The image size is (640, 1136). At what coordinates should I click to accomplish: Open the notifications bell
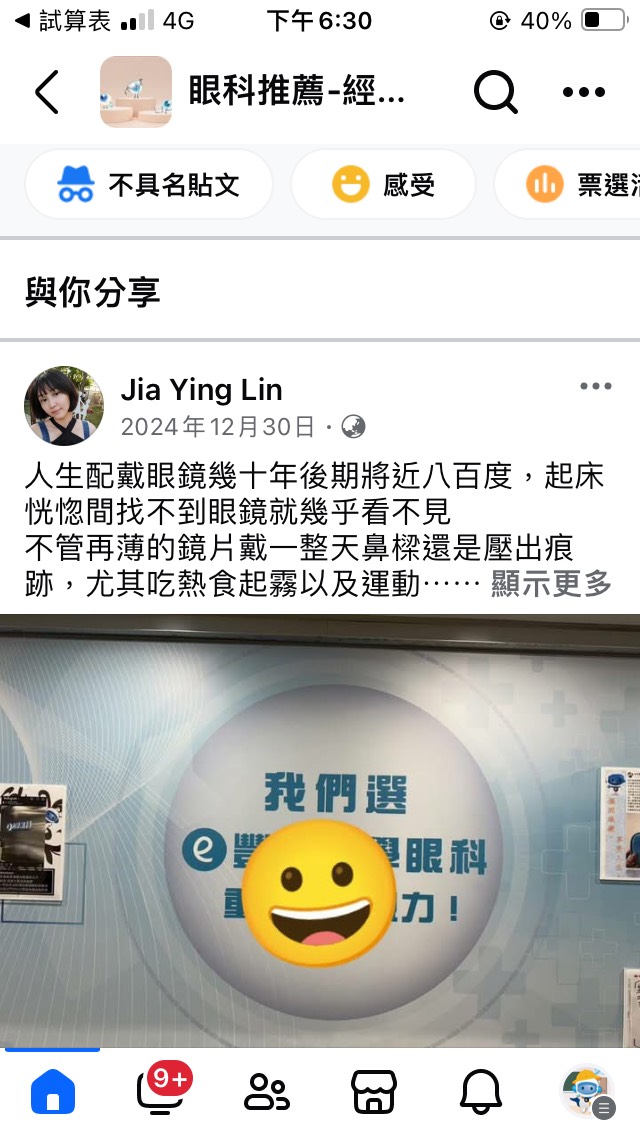point(480,1093)
